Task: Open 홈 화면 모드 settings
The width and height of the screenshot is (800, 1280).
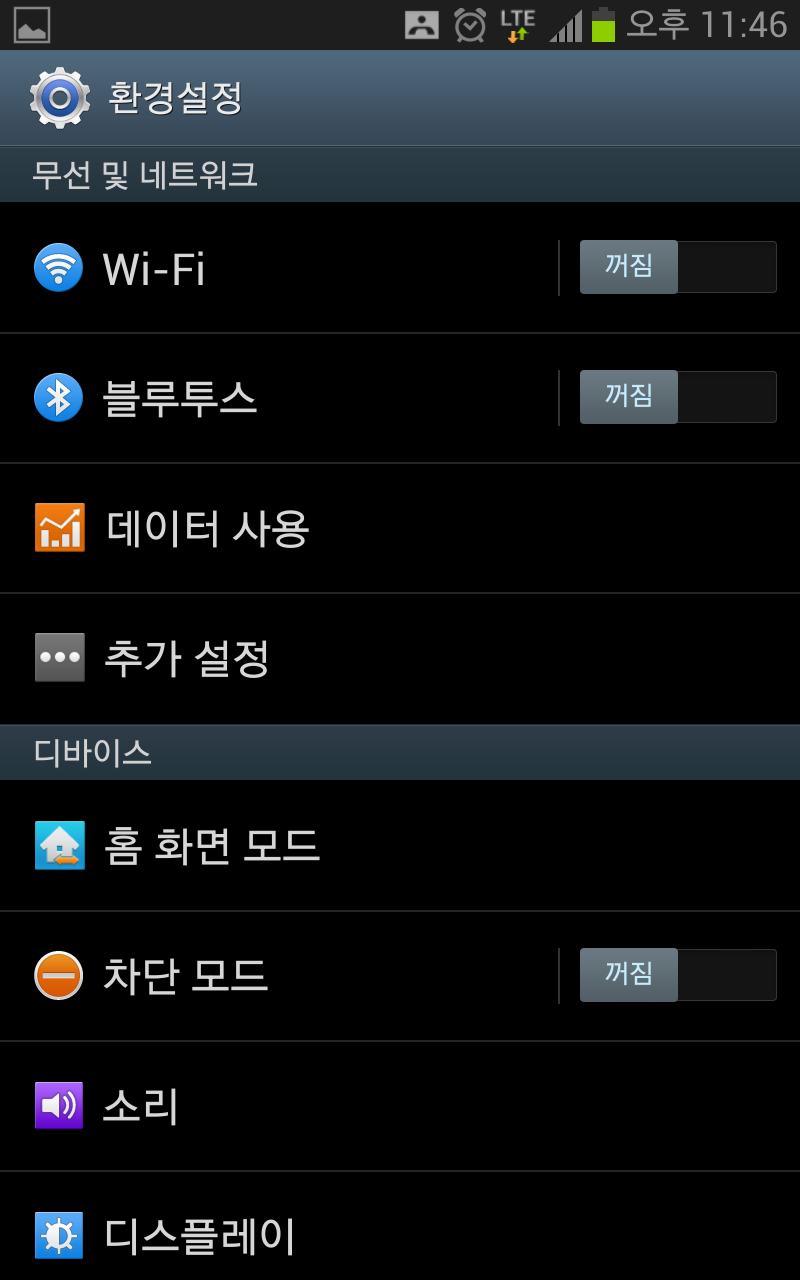Action: pos(400,846)
